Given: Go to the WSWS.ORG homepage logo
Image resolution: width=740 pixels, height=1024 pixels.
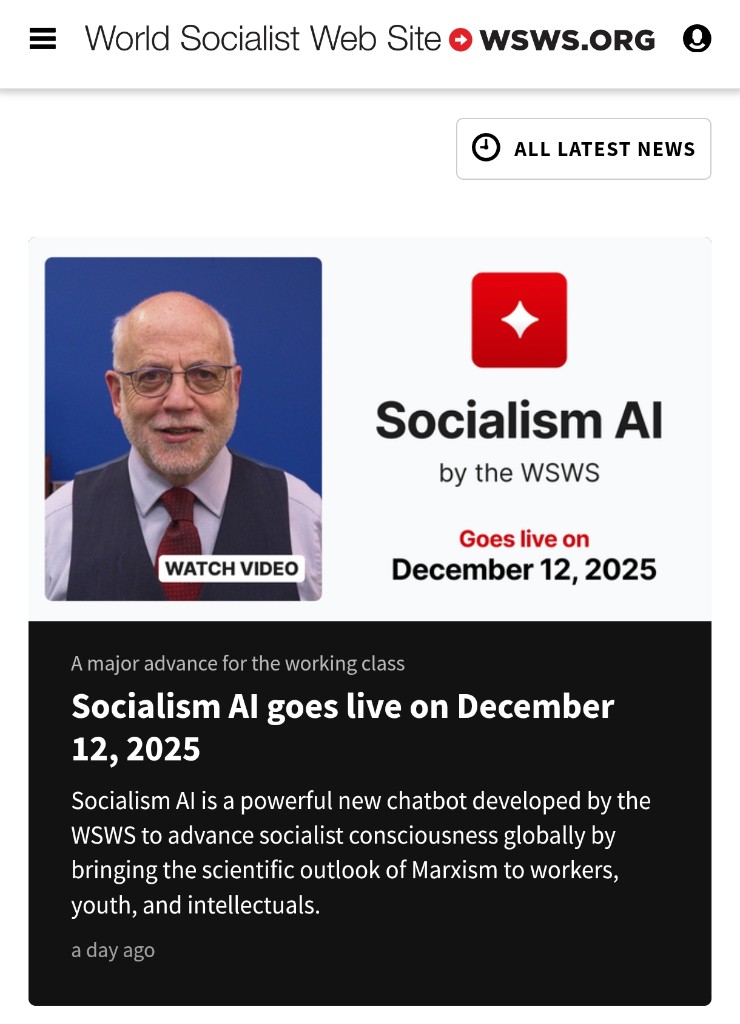Looking at the screenshot, I should click(x=553, y=40).
